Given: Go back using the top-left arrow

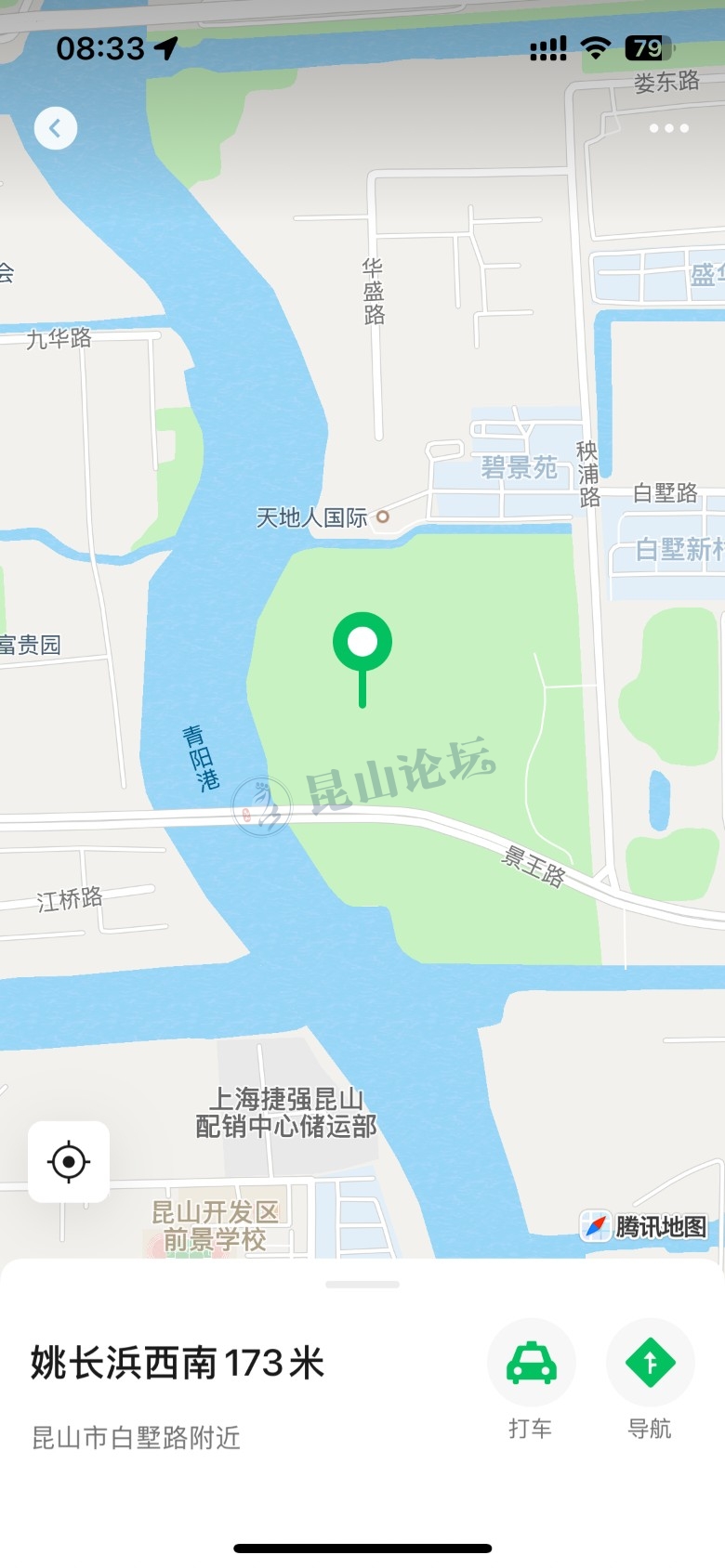Looking at the screenshot, I should [56, 128].
